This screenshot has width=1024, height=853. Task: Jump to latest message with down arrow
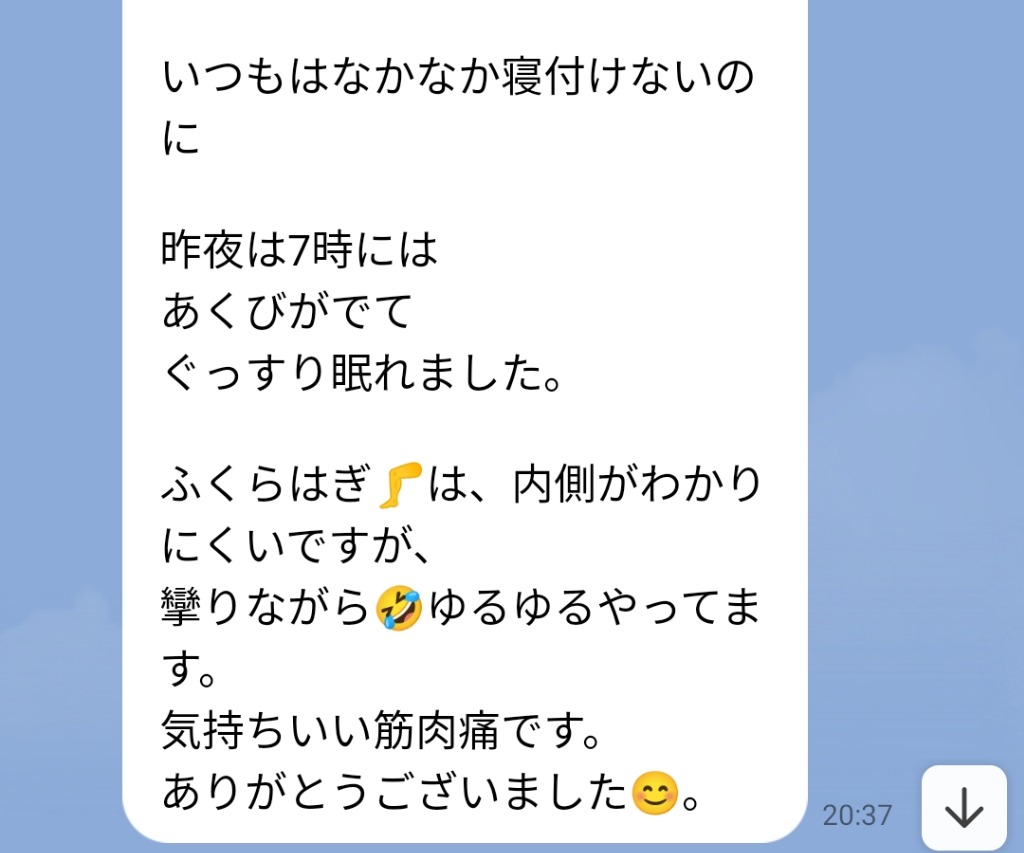963,809
